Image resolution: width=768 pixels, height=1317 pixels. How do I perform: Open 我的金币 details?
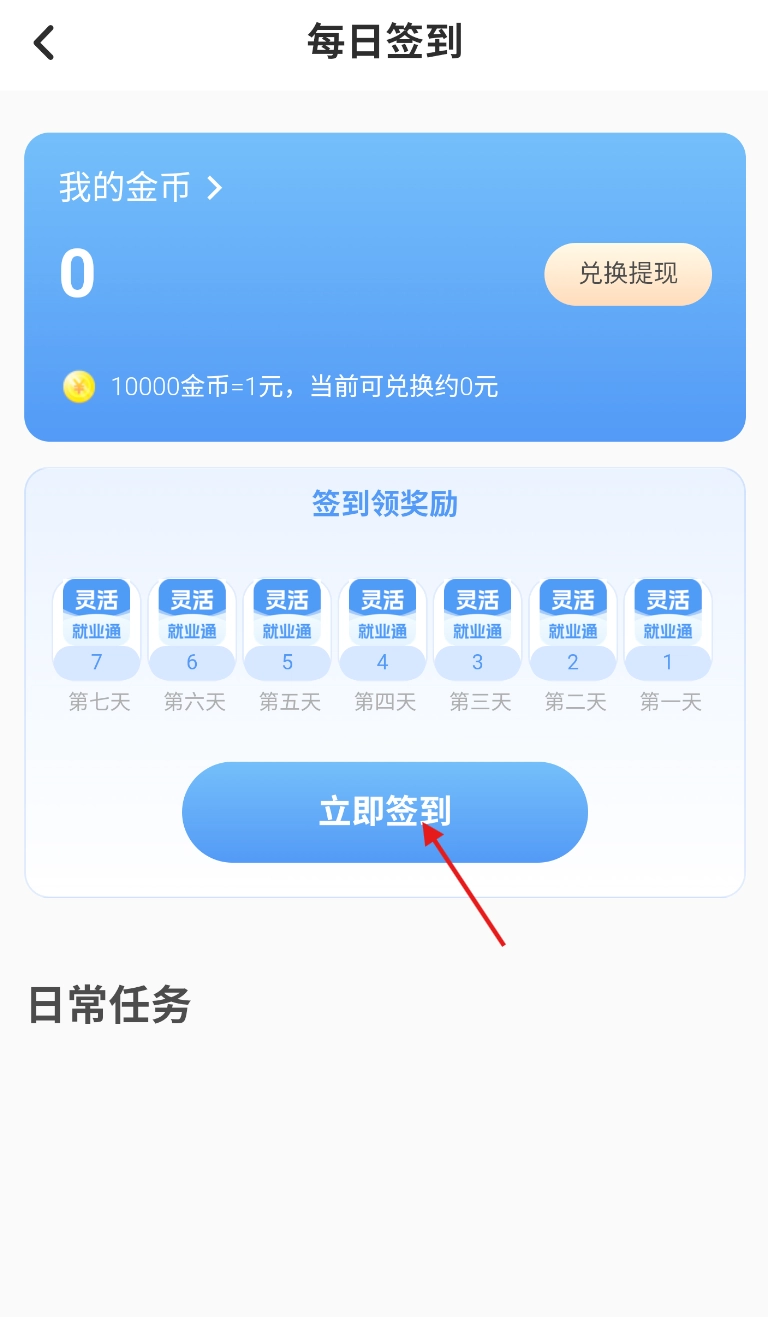pos(140,187)
